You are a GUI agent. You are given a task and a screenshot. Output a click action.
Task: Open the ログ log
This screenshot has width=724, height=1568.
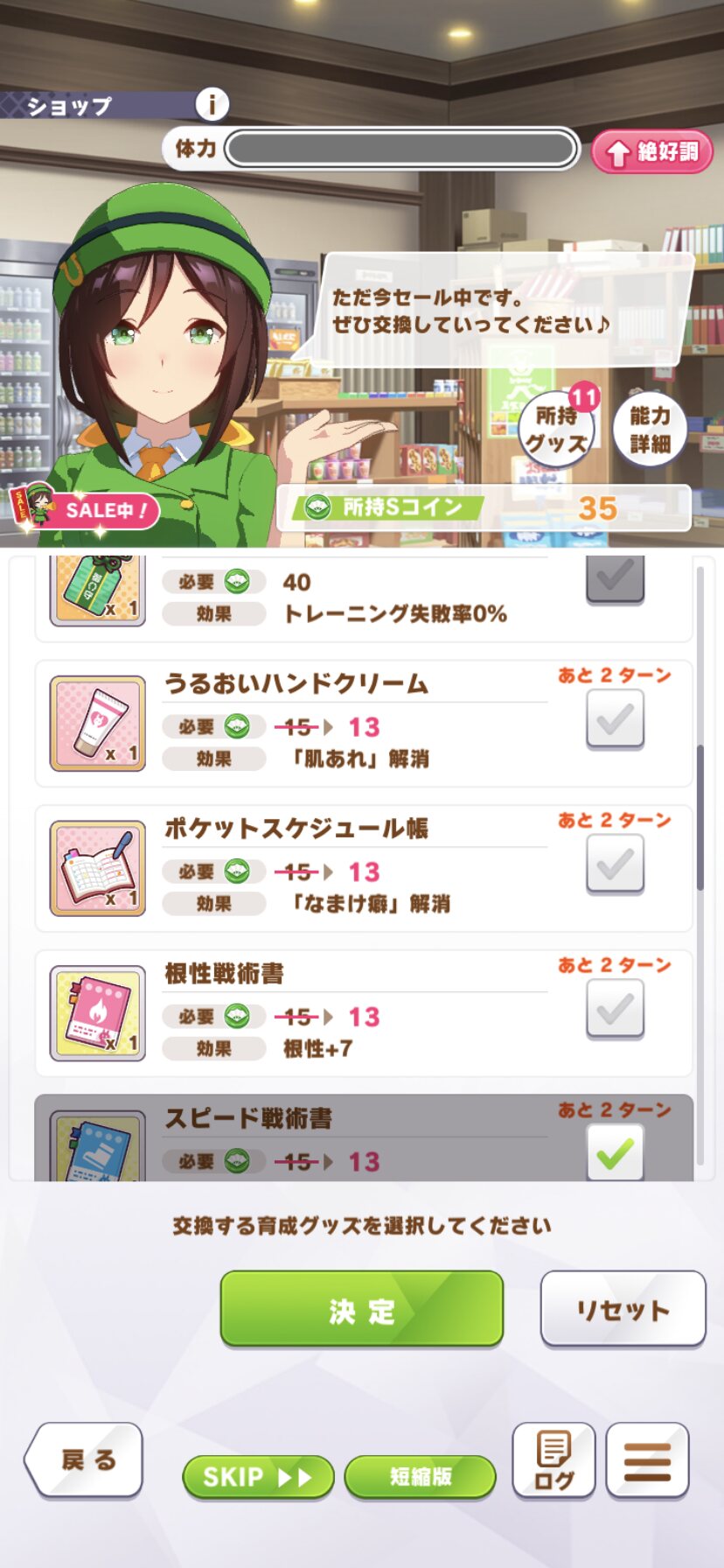tap(553, 1460)
